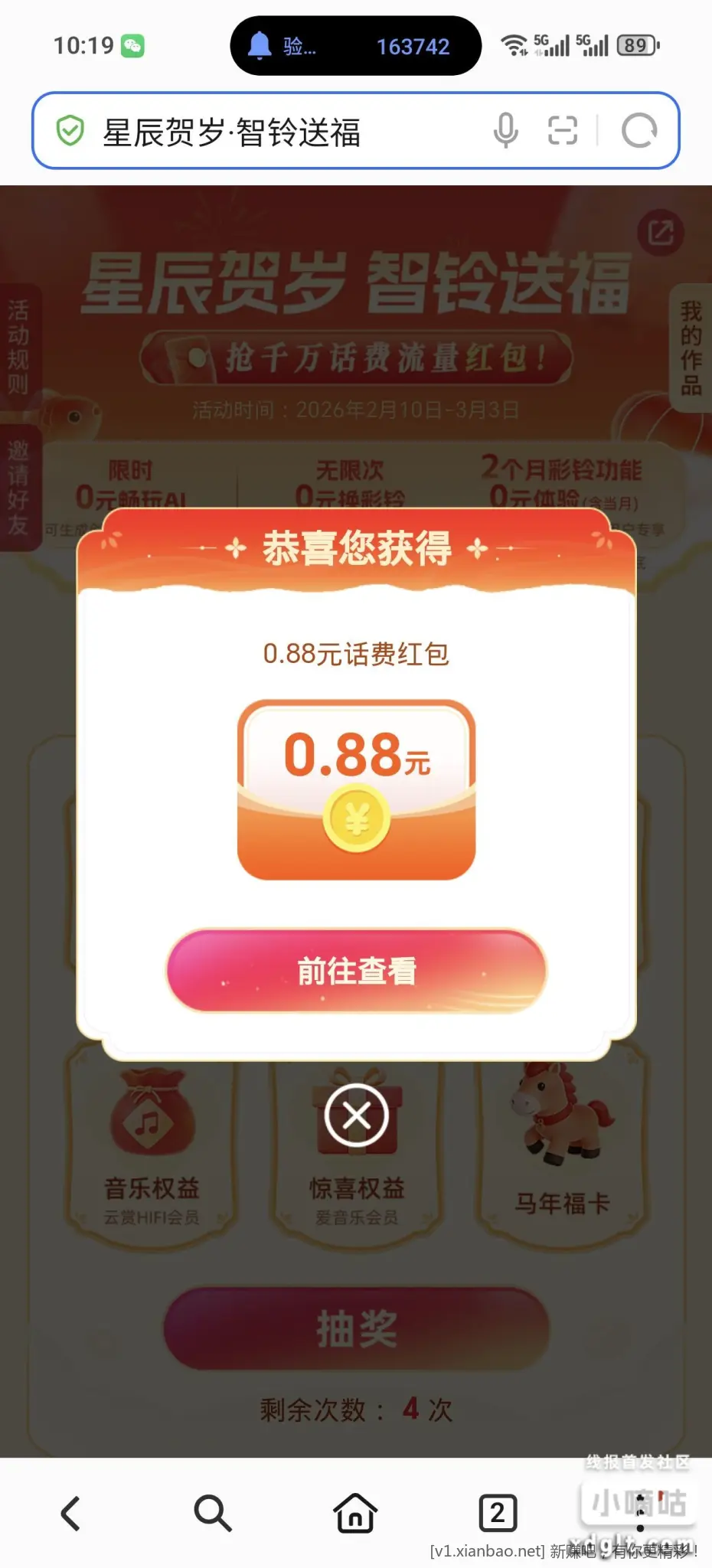Open the tab switcher showing 2 tabs
This screenshot has height=1568, width=712.
click(498, 1513)
